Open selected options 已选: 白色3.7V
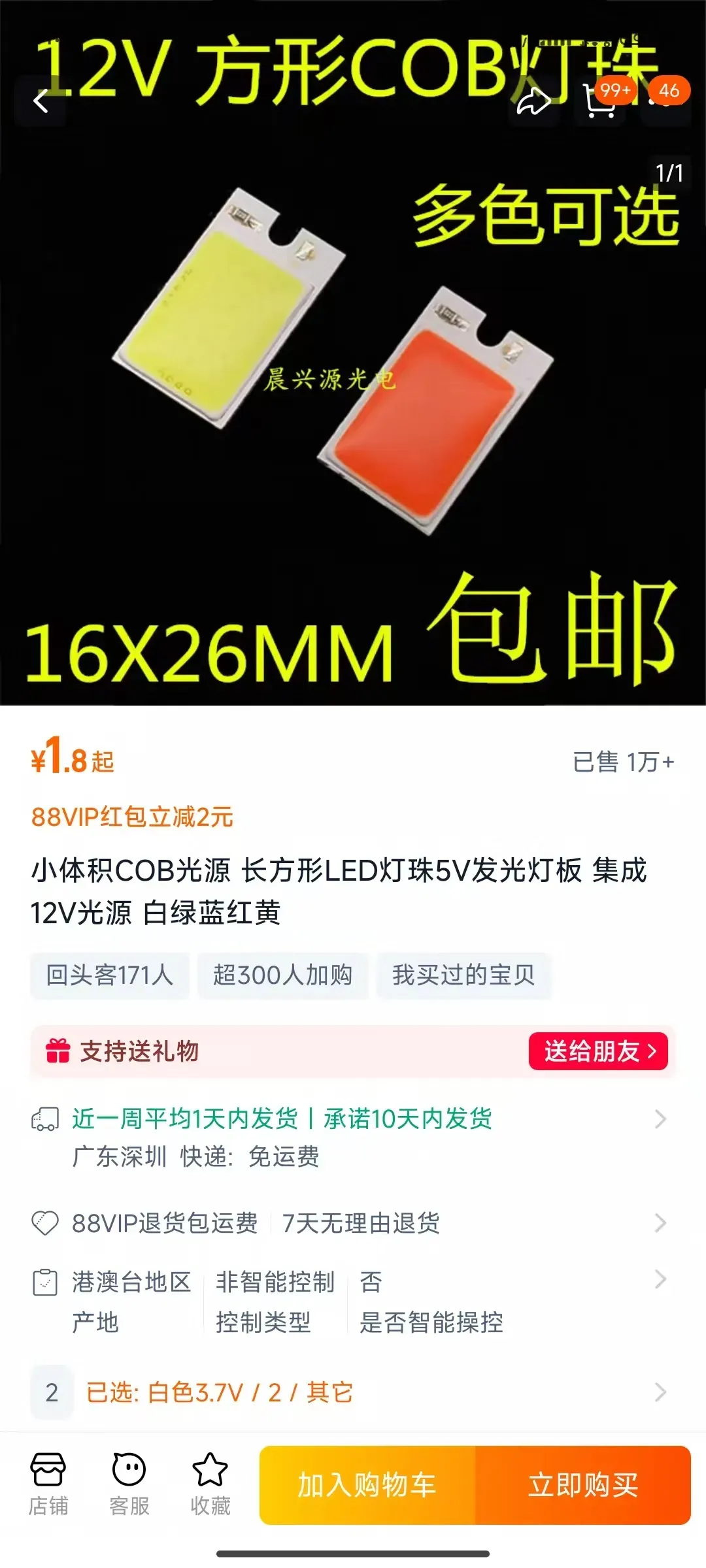Image resolution: width=706 pixels, height=1568 pixels. 353,1392
